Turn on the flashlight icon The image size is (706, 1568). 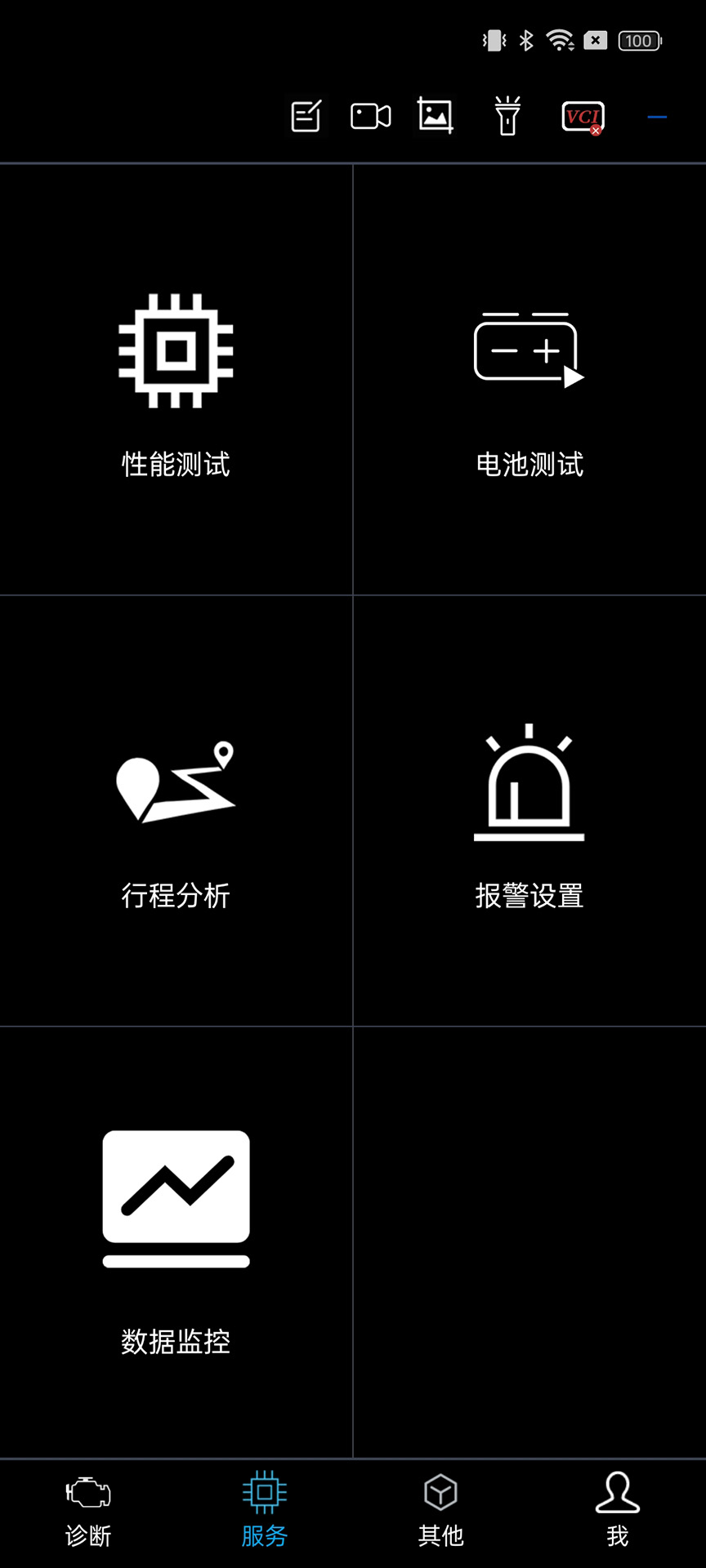(x=507, y=116)
